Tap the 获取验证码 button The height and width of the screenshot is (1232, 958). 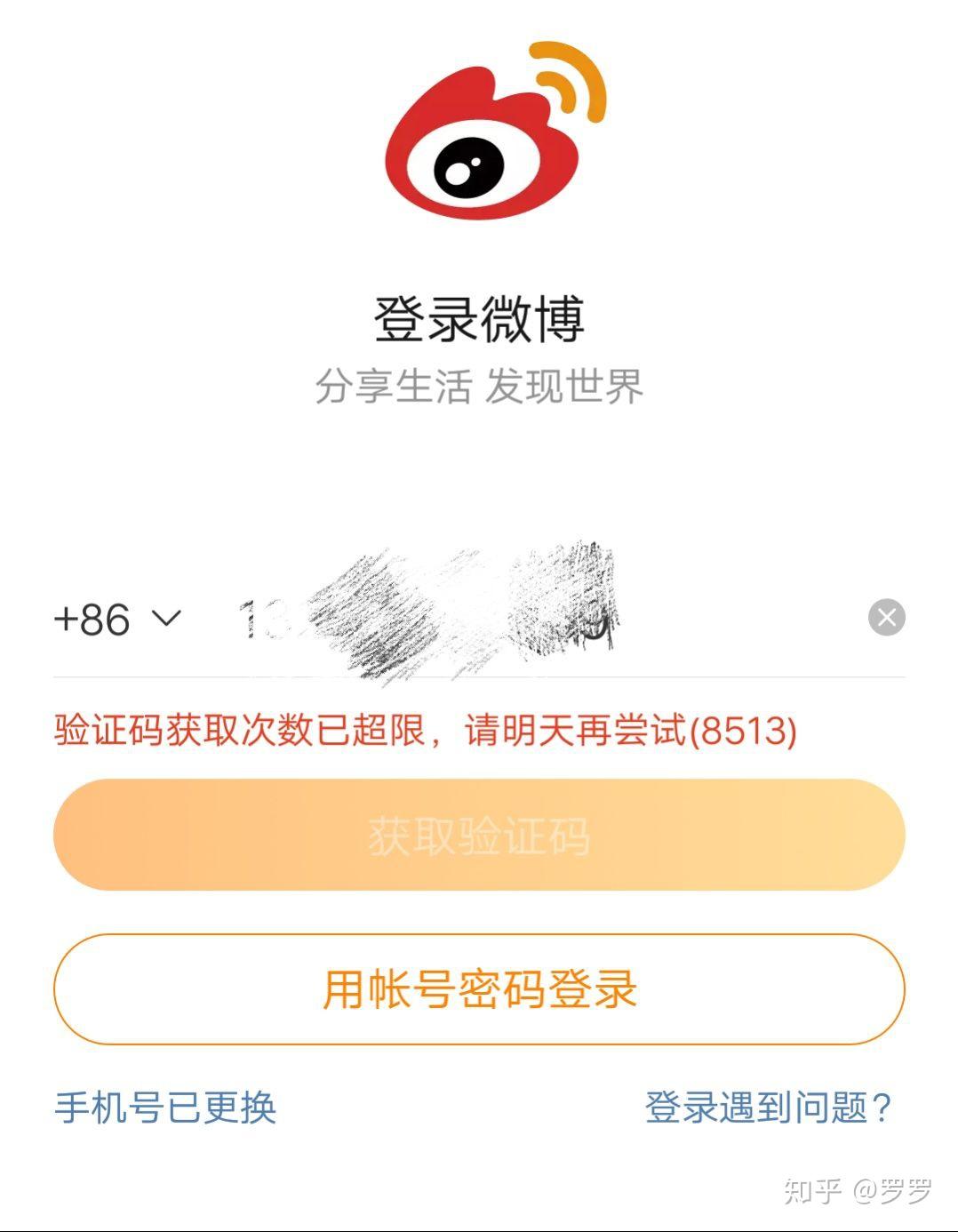[479, 836]
